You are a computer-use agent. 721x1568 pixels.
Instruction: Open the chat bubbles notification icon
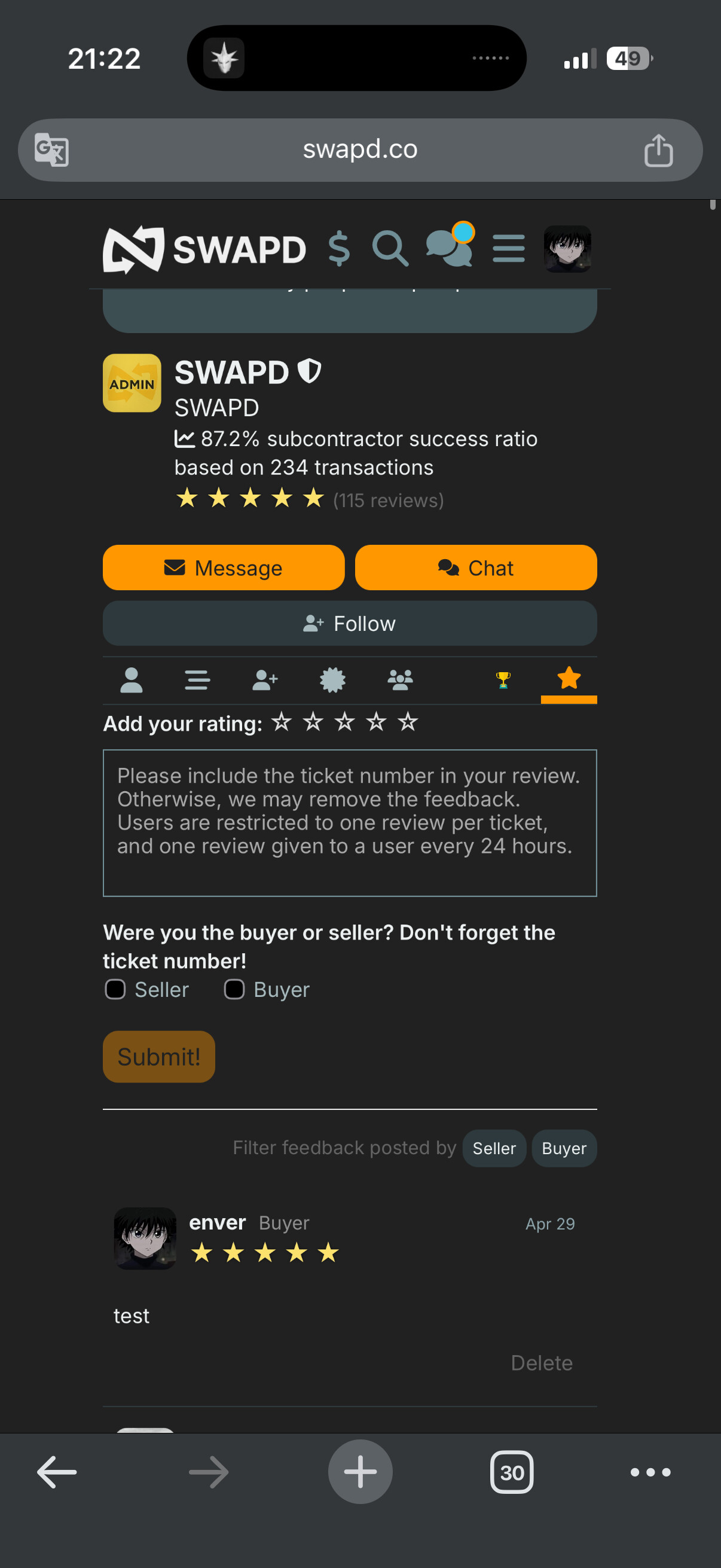(450, 245)
